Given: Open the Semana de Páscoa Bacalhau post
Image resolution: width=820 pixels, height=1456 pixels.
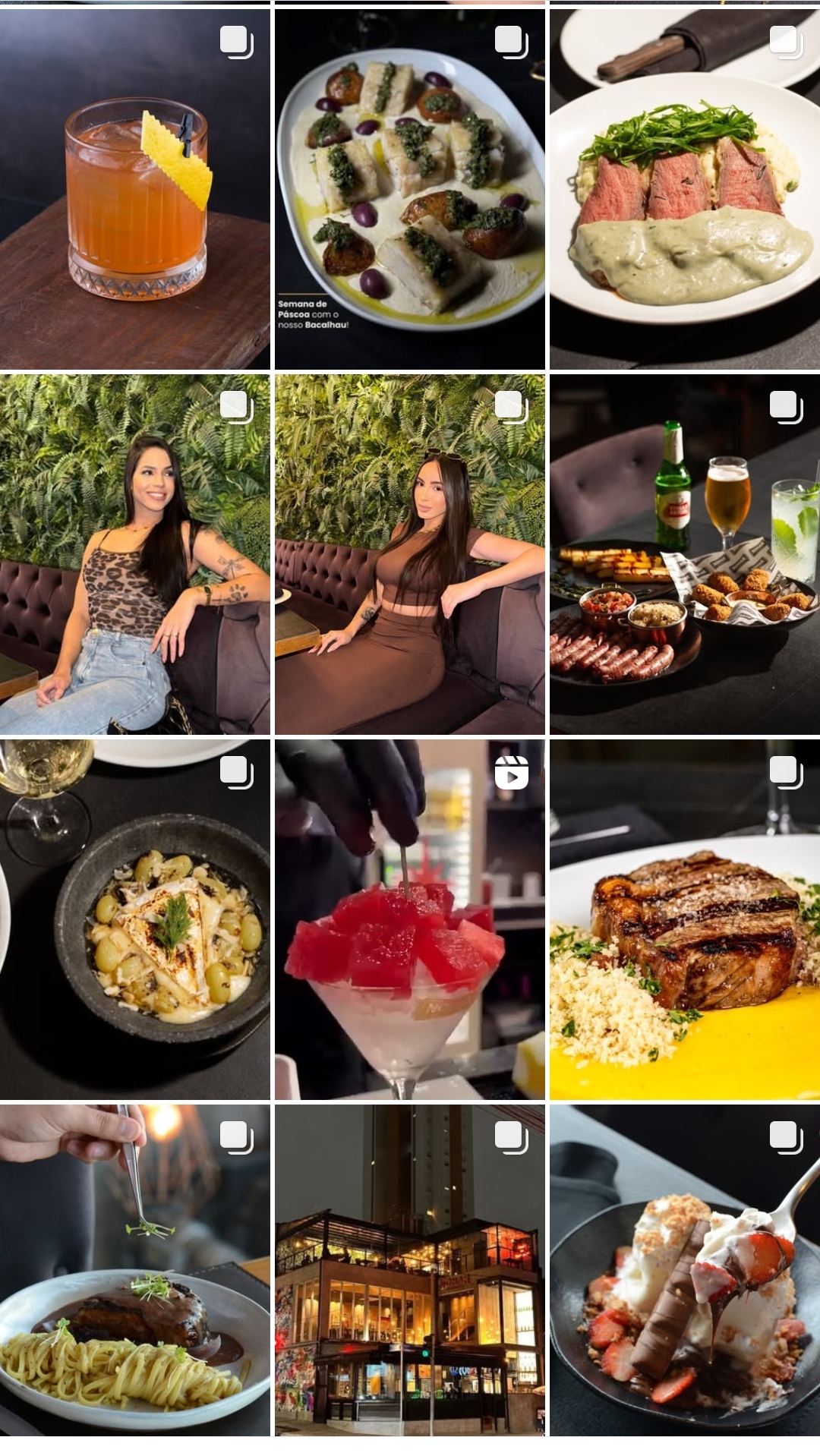Looking at the screenshot, I should point(410,190).
